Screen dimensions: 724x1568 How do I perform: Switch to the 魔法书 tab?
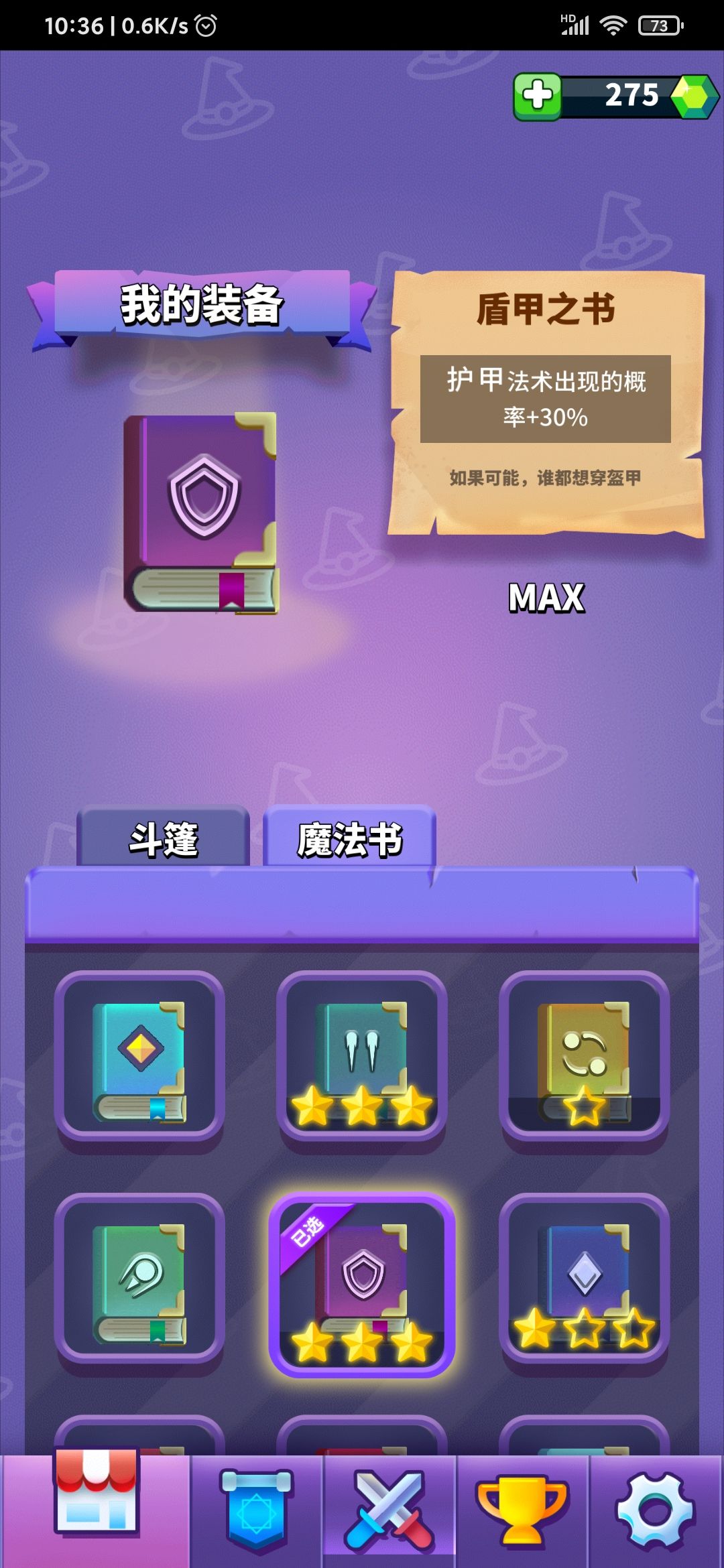(350, 837)
